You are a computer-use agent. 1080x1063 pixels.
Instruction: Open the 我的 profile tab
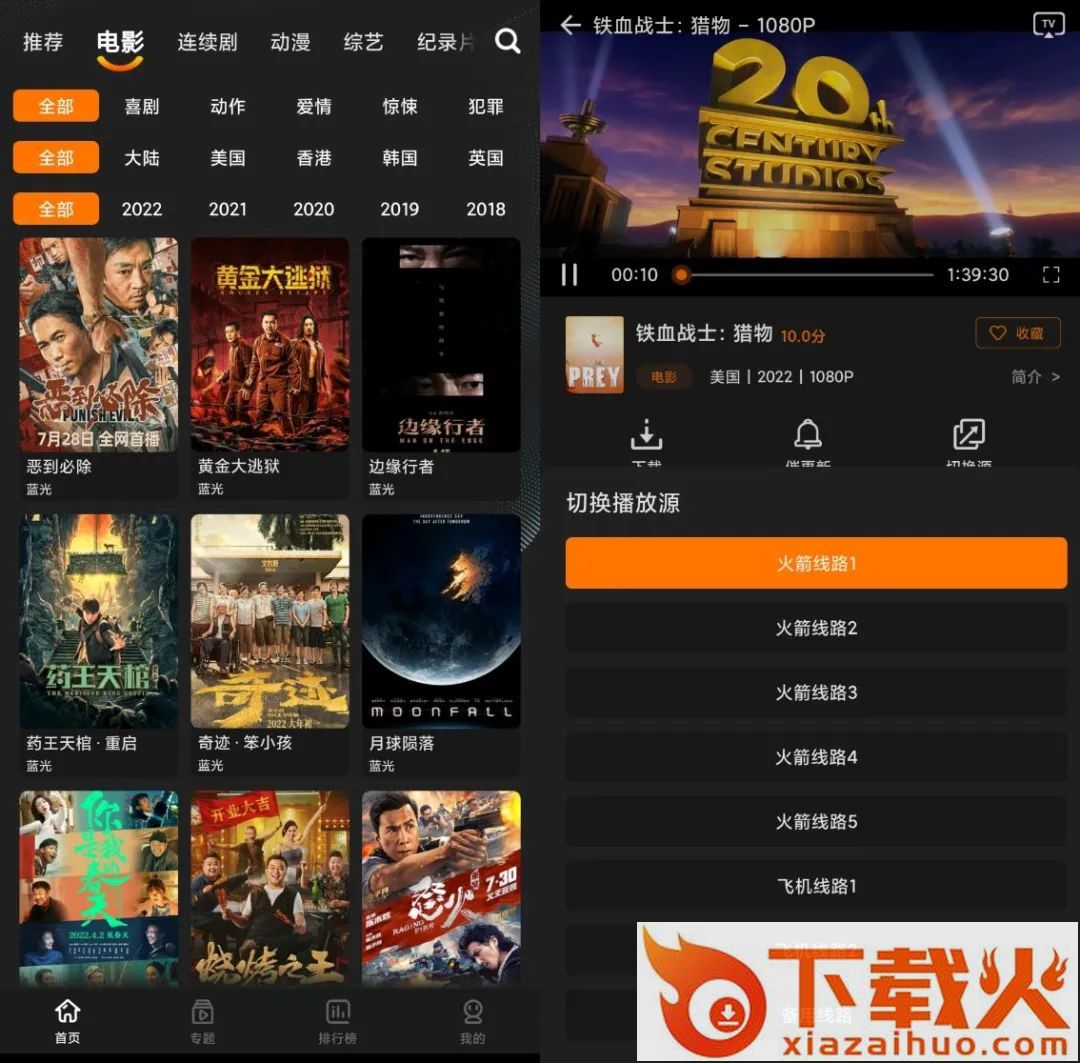pyautogui.click(x=473, y=1023)
